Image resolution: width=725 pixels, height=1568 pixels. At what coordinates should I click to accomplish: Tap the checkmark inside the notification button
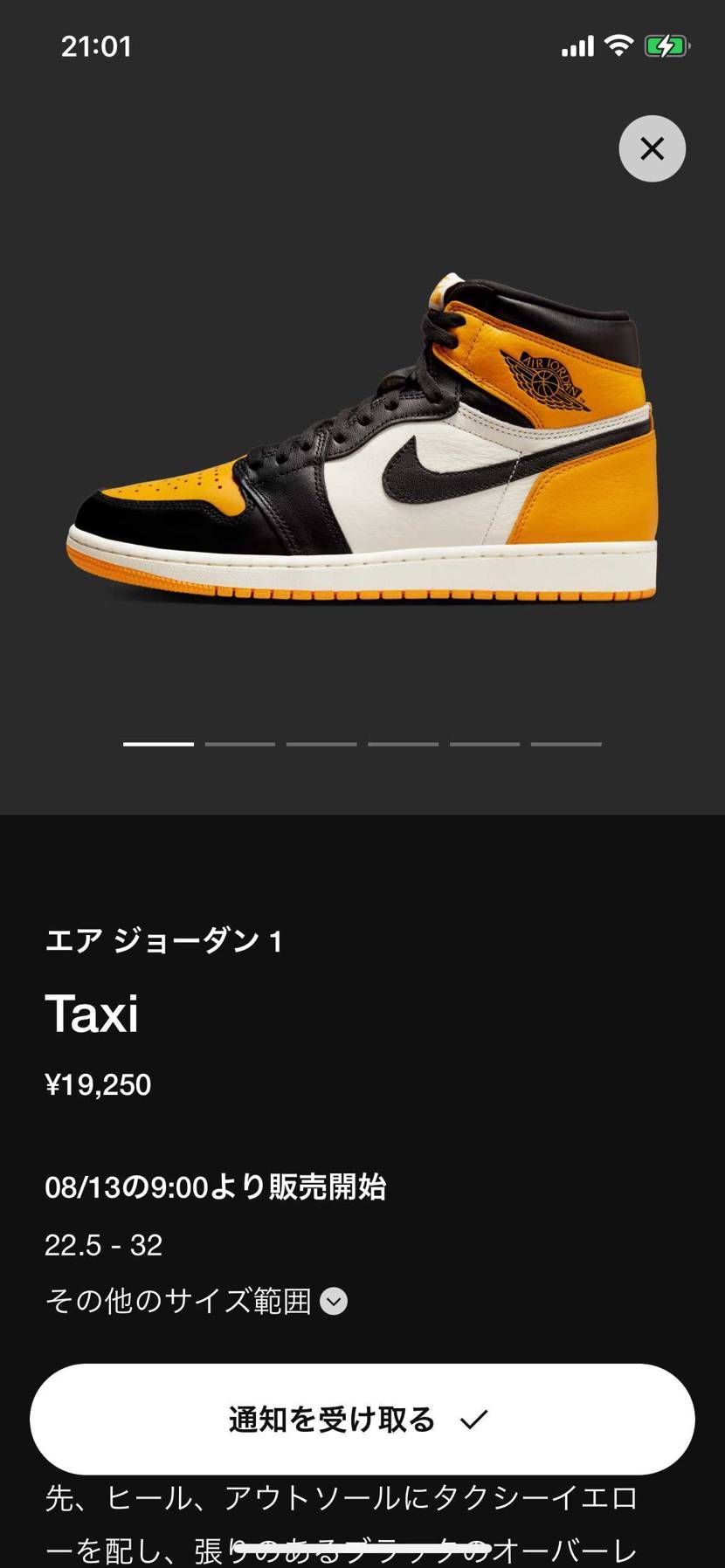click(x=477, y=1420)
